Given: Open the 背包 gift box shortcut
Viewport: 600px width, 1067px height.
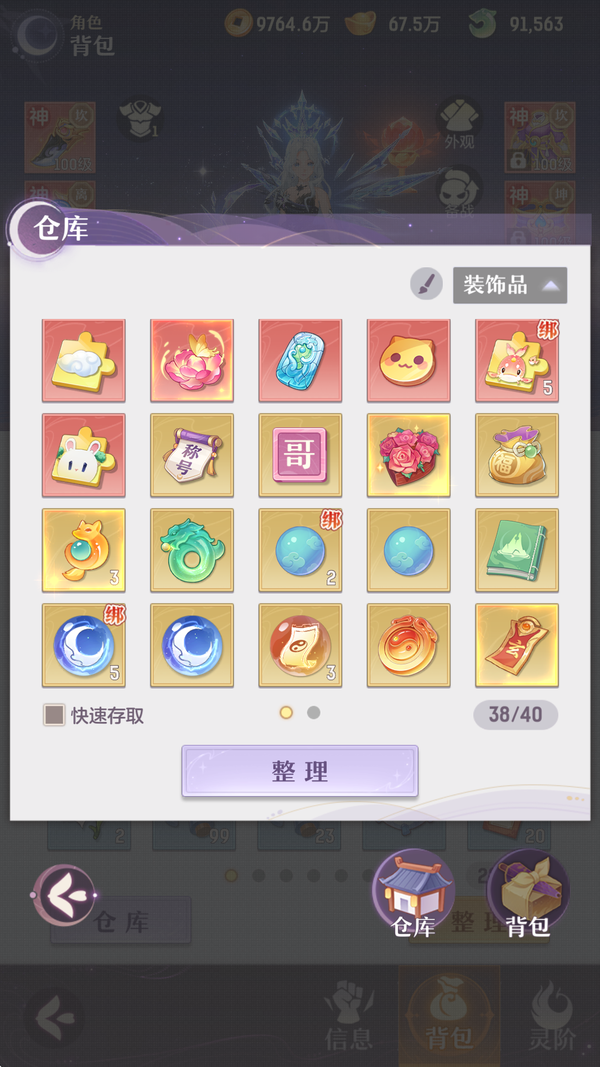Looking at the screenshot, I should (527, 893).
